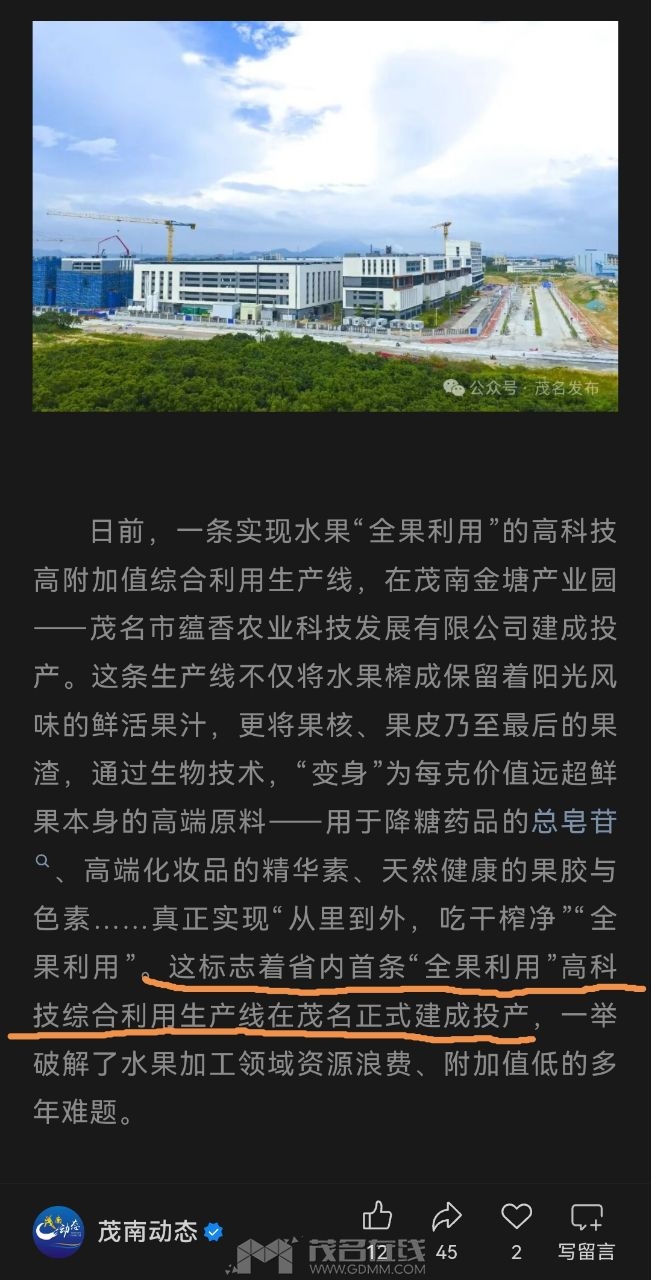Tap the heart icon to recommend

516,1217
